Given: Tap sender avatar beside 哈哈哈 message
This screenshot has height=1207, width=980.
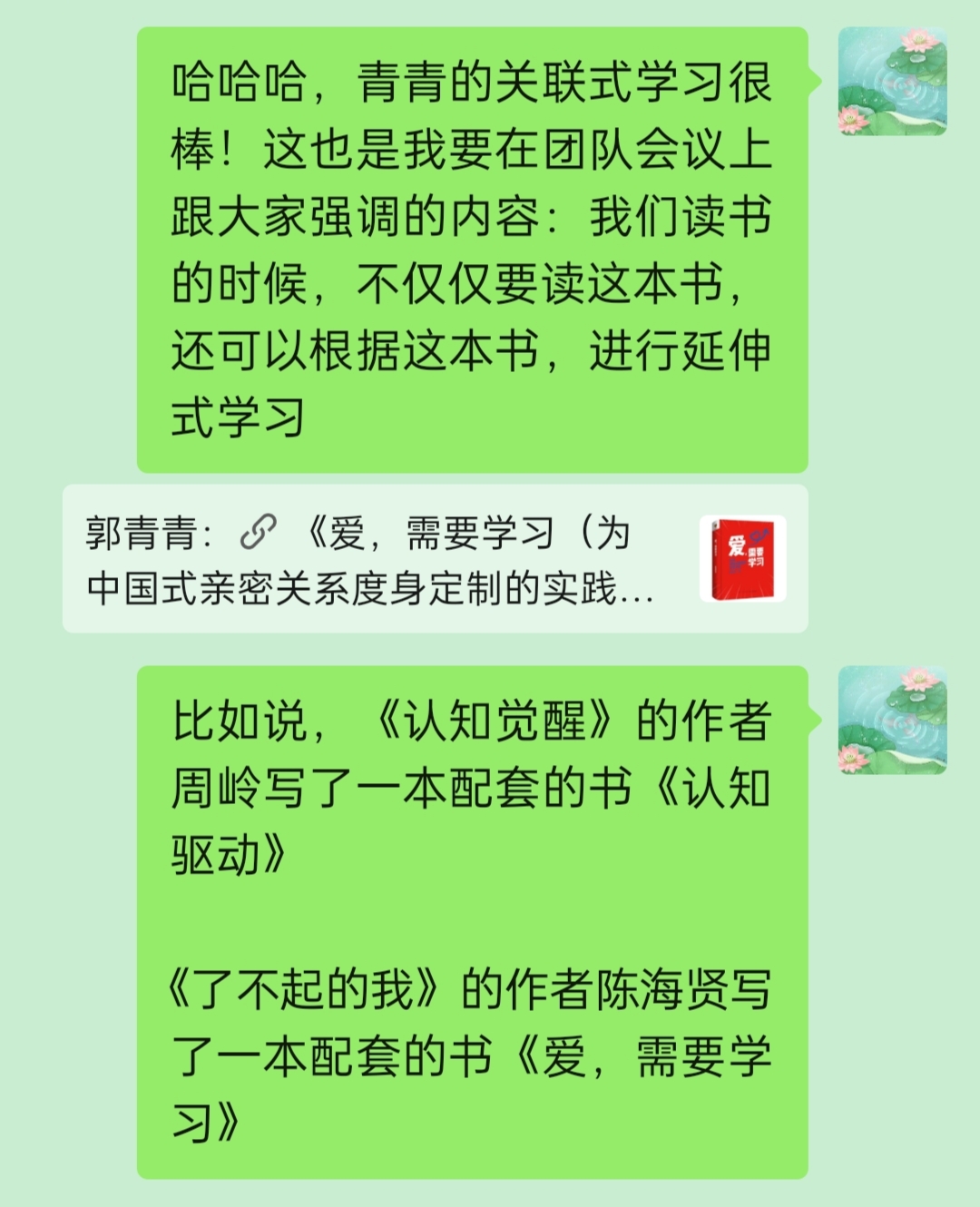Looking at the screenshot, I should point(892,82).
